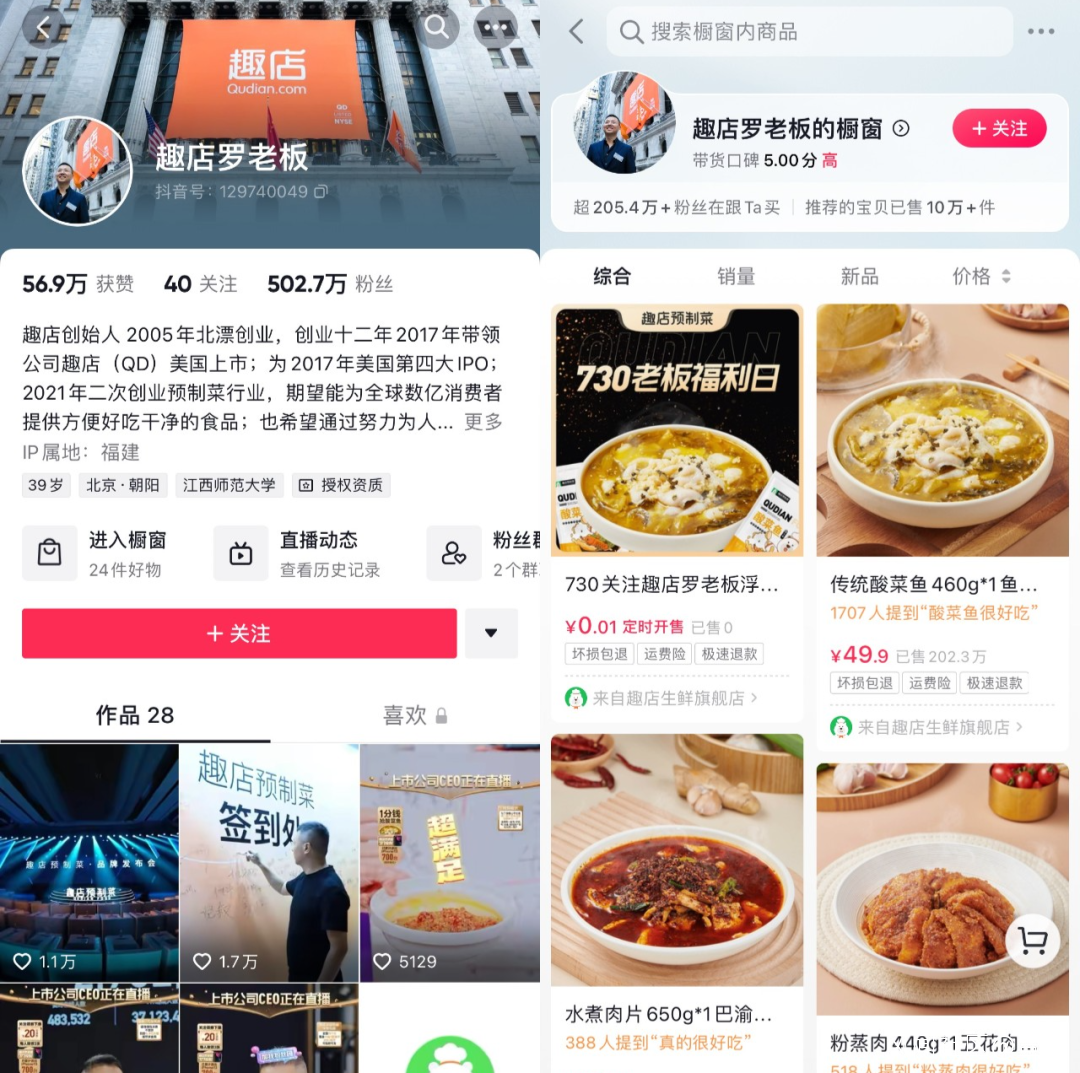Tap the wide red 关注 button under 进入橱窗
Viewport: 1080px width, 1073px height.
[239, 634]
